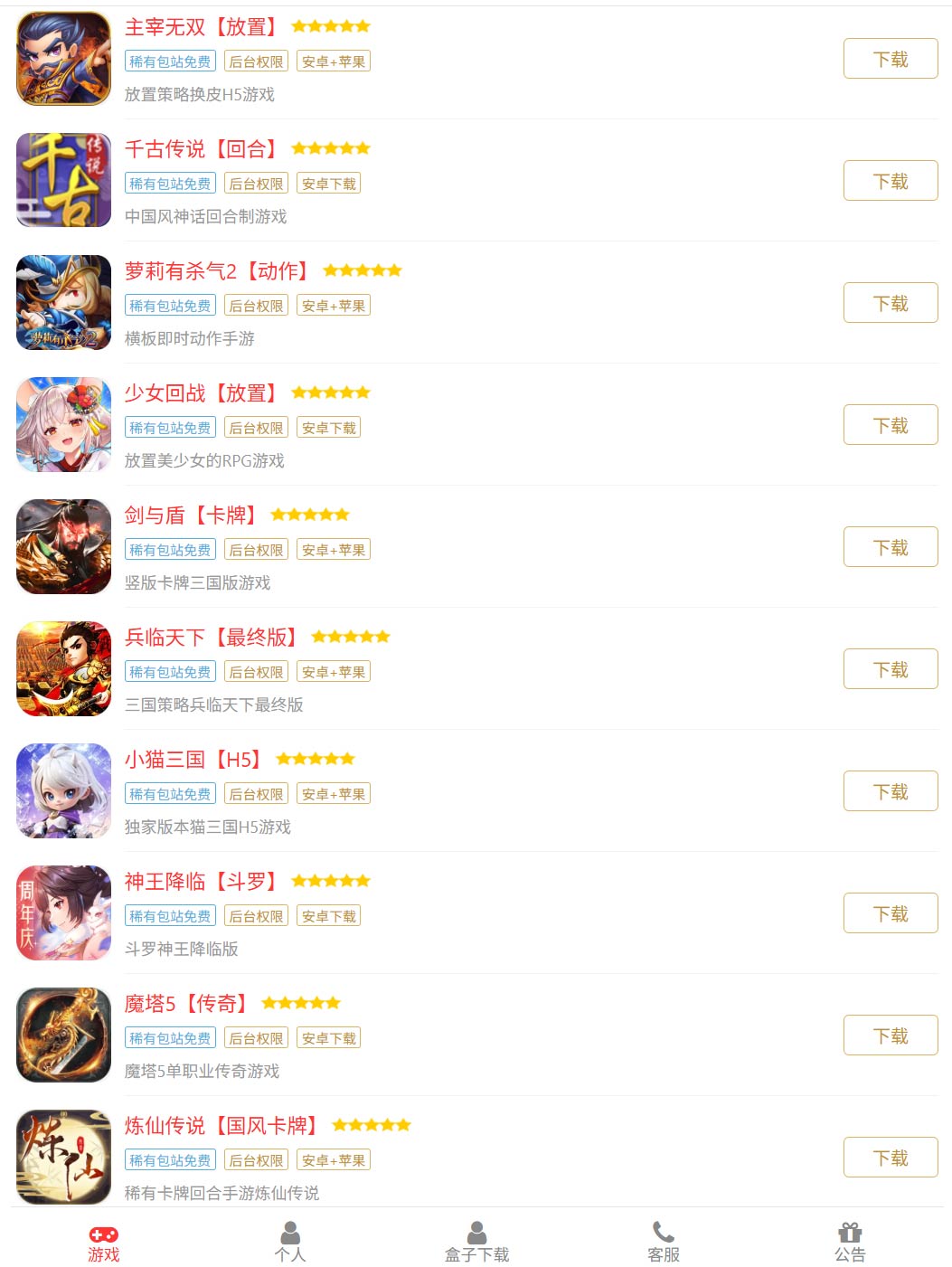Open the 盒子下载 tab
Screen dimensions: 952x1267
pyautogui.click(x=476, y=1242)
